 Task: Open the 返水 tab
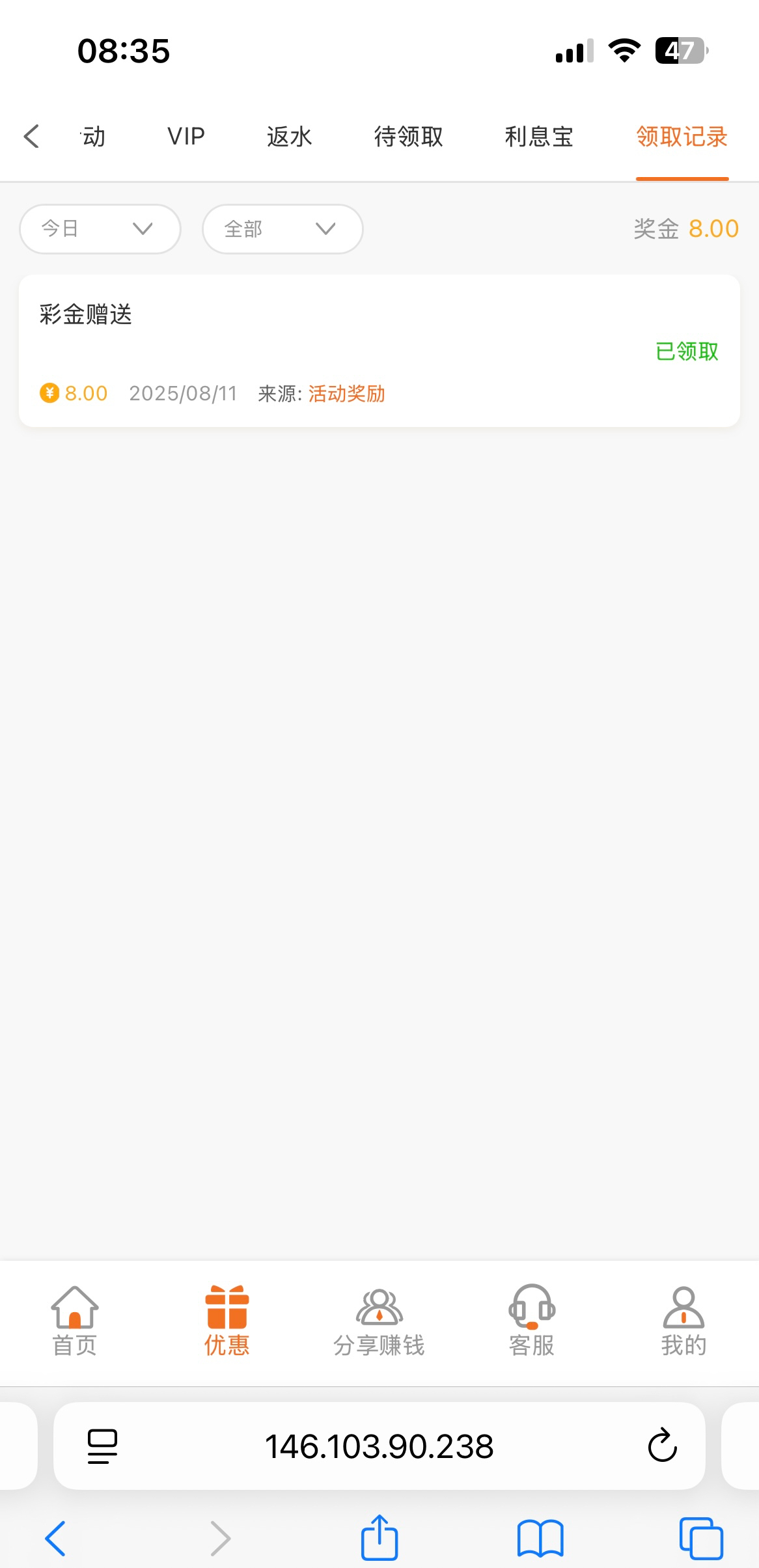point(289,137)
